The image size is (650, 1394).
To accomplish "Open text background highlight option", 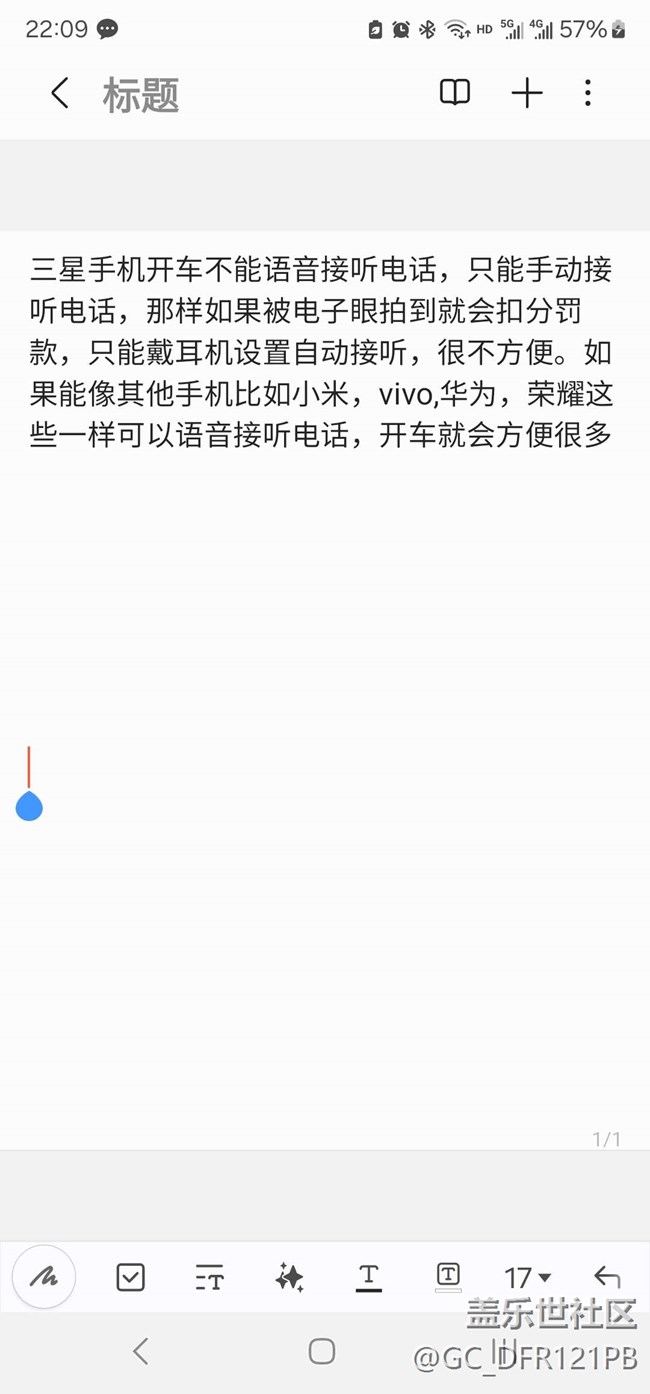I will (x=448, y=1276).
